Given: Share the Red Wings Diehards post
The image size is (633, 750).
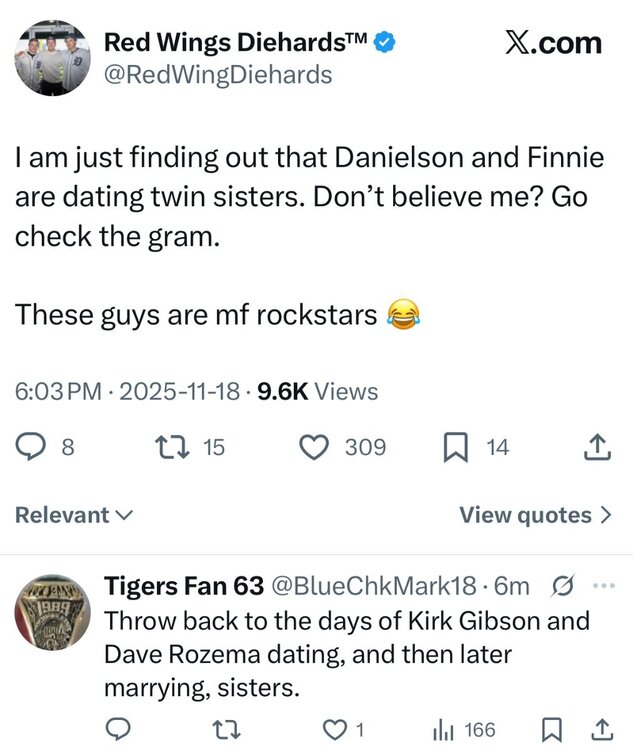Looking at the screenshot, I should click(596, 447).
